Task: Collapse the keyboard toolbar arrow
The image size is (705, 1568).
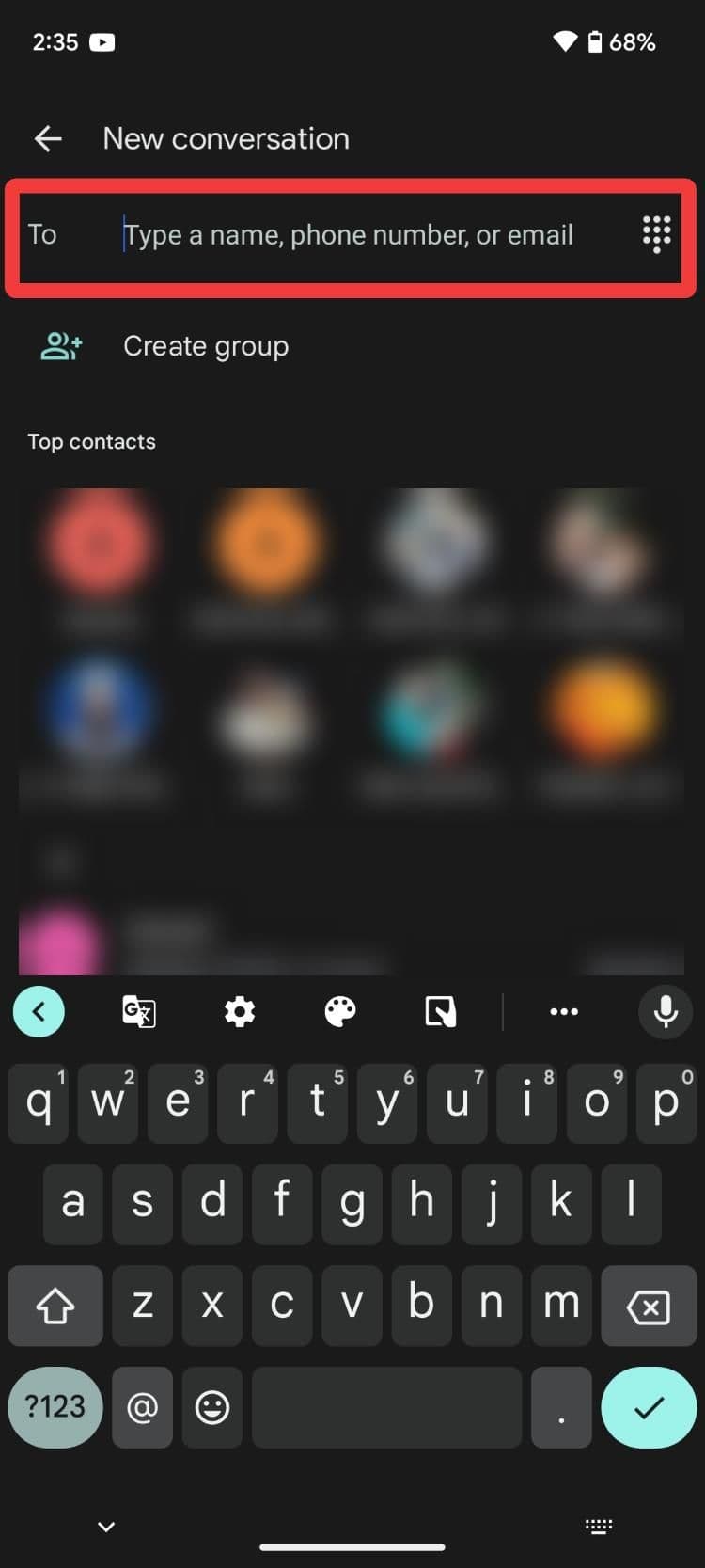Action: (x=39, y=1012)
